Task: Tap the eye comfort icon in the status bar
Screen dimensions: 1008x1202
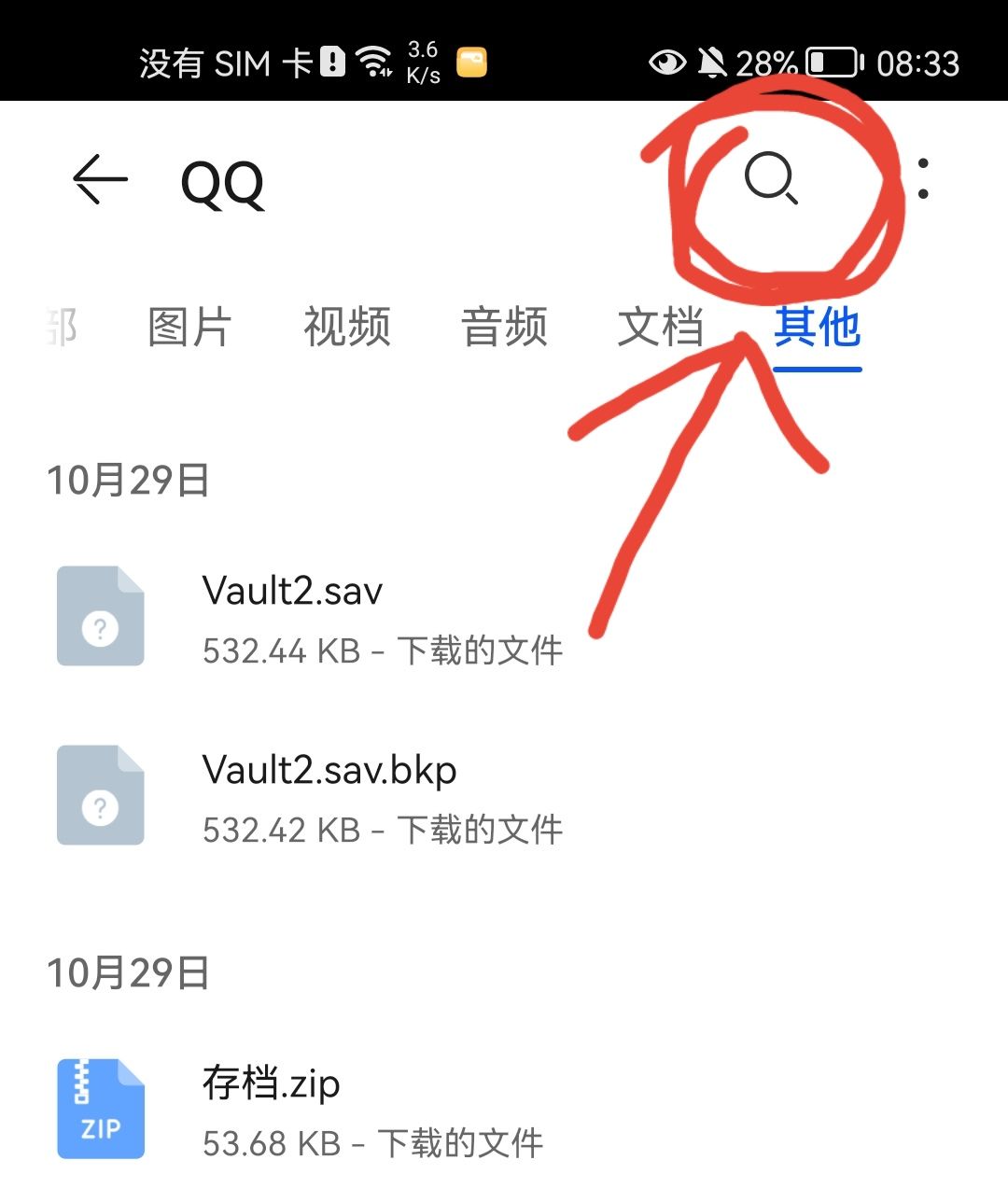Action: click(x=667, y=59)
